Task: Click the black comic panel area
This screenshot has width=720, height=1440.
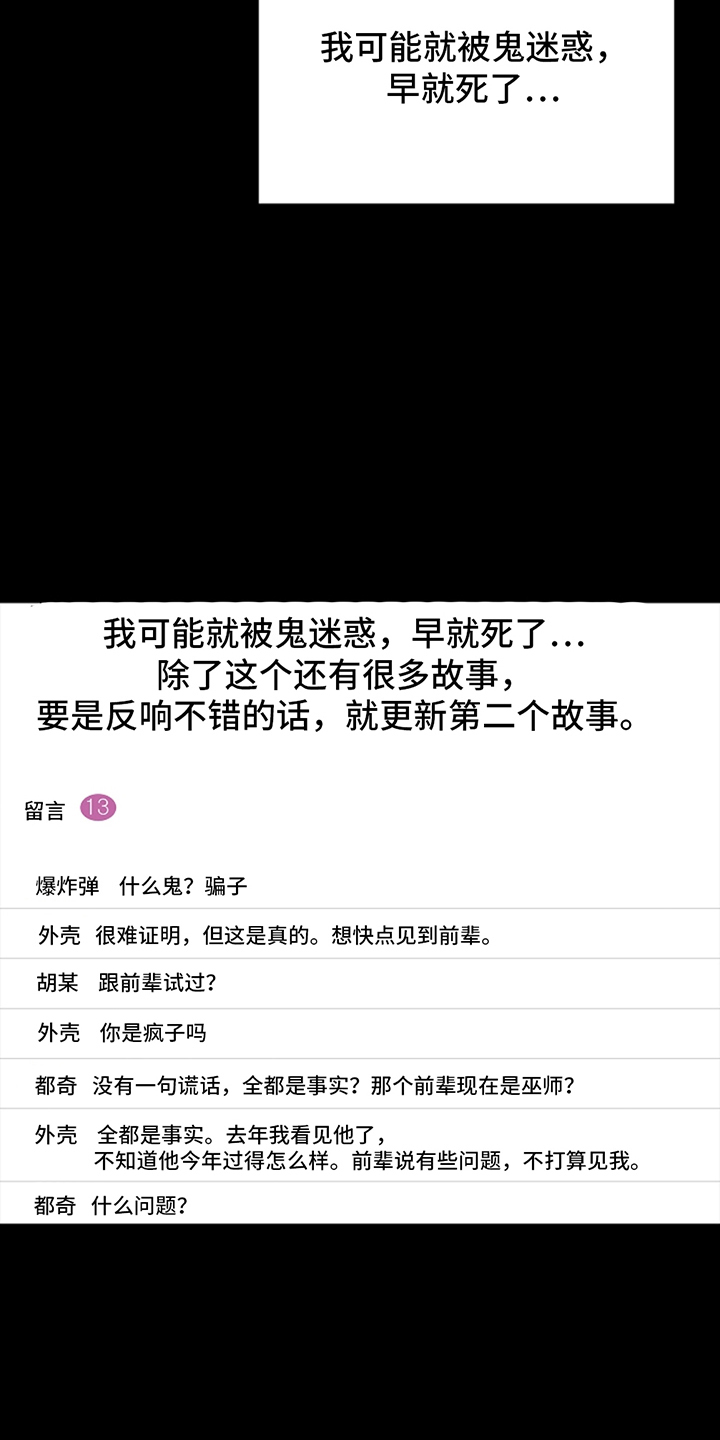Action: (x=360, y=400)
